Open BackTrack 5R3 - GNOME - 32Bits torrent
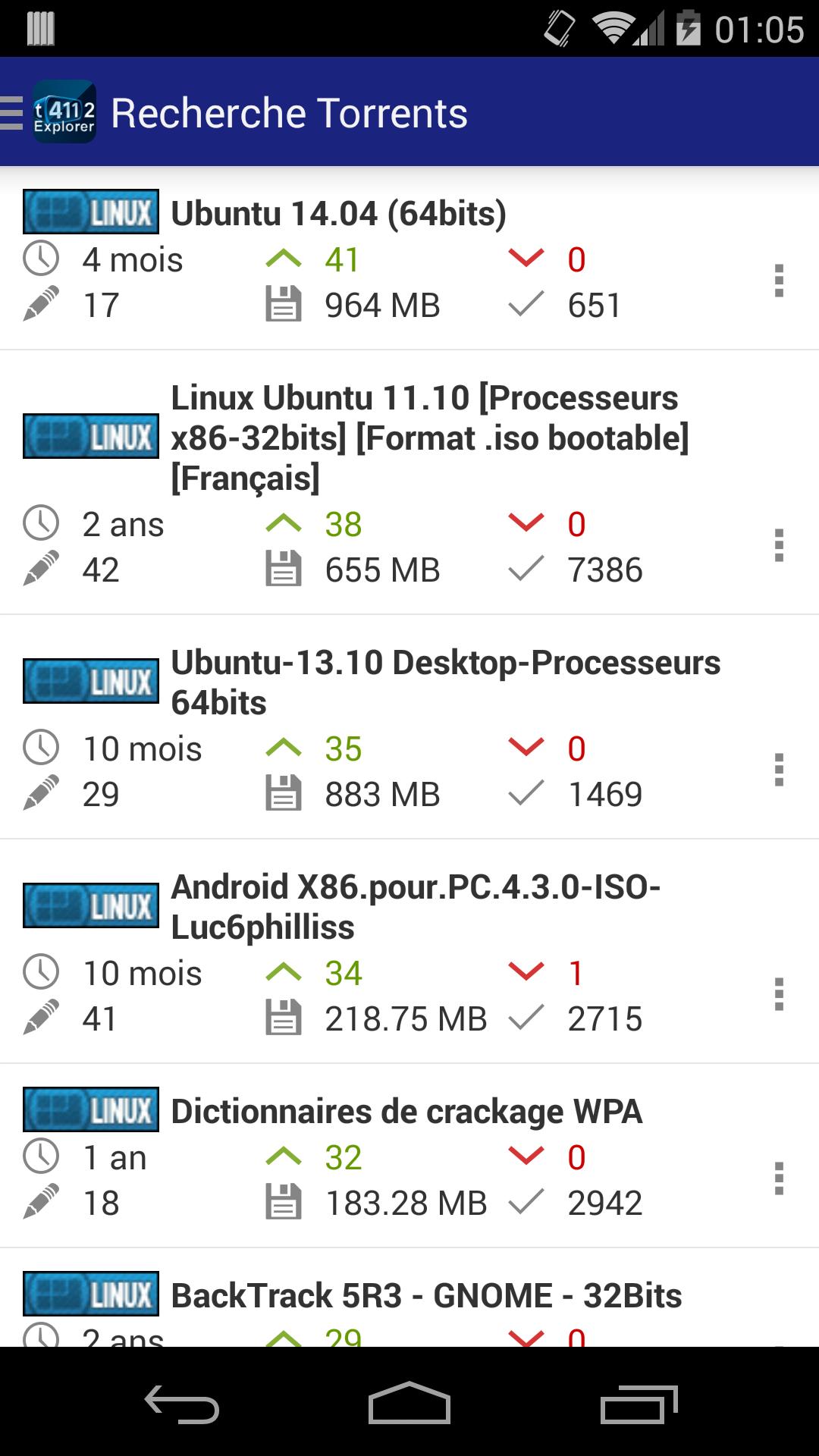Image resolution: width=819 pixels, height=1456 pixels. (426, 1296)
